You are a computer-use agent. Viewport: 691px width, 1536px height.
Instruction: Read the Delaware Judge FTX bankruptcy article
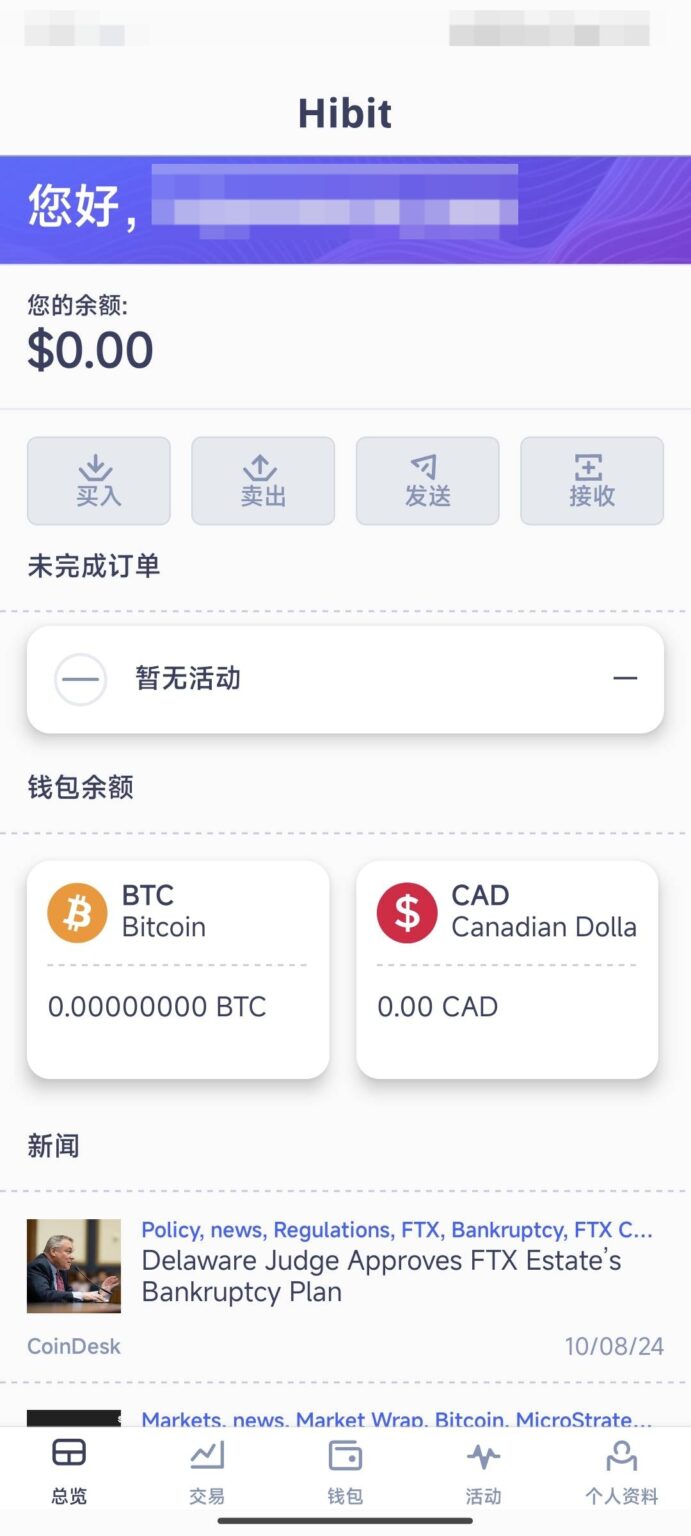click(380, 1275)
